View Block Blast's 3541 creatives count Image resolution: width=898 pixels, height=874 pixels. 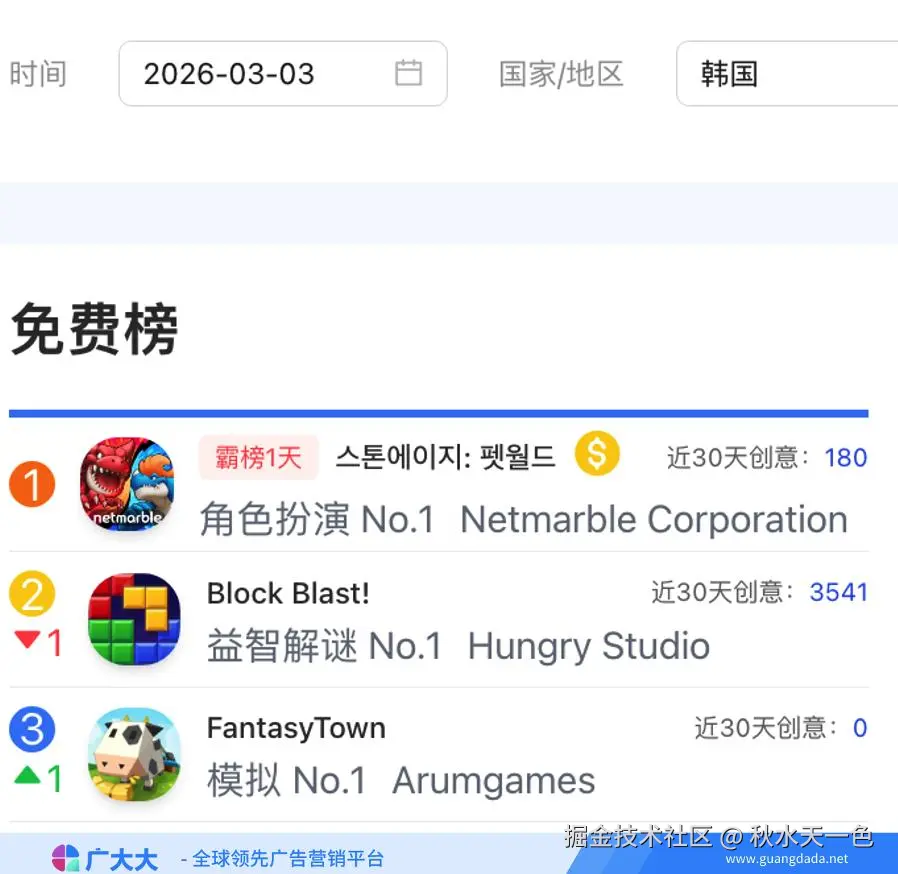click(x=838, y=592)
